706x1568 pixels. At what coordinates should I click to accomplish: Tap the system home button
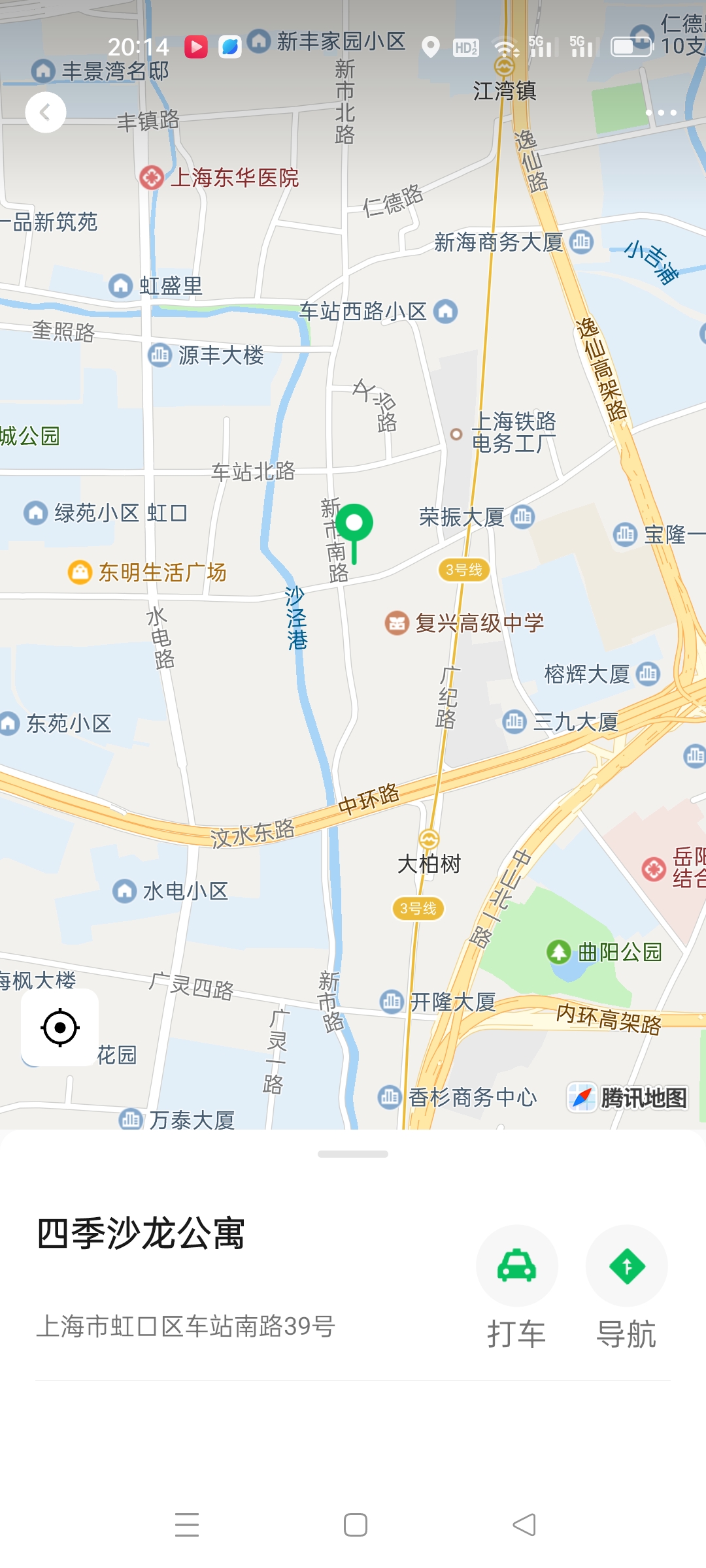pos(355,1525)
